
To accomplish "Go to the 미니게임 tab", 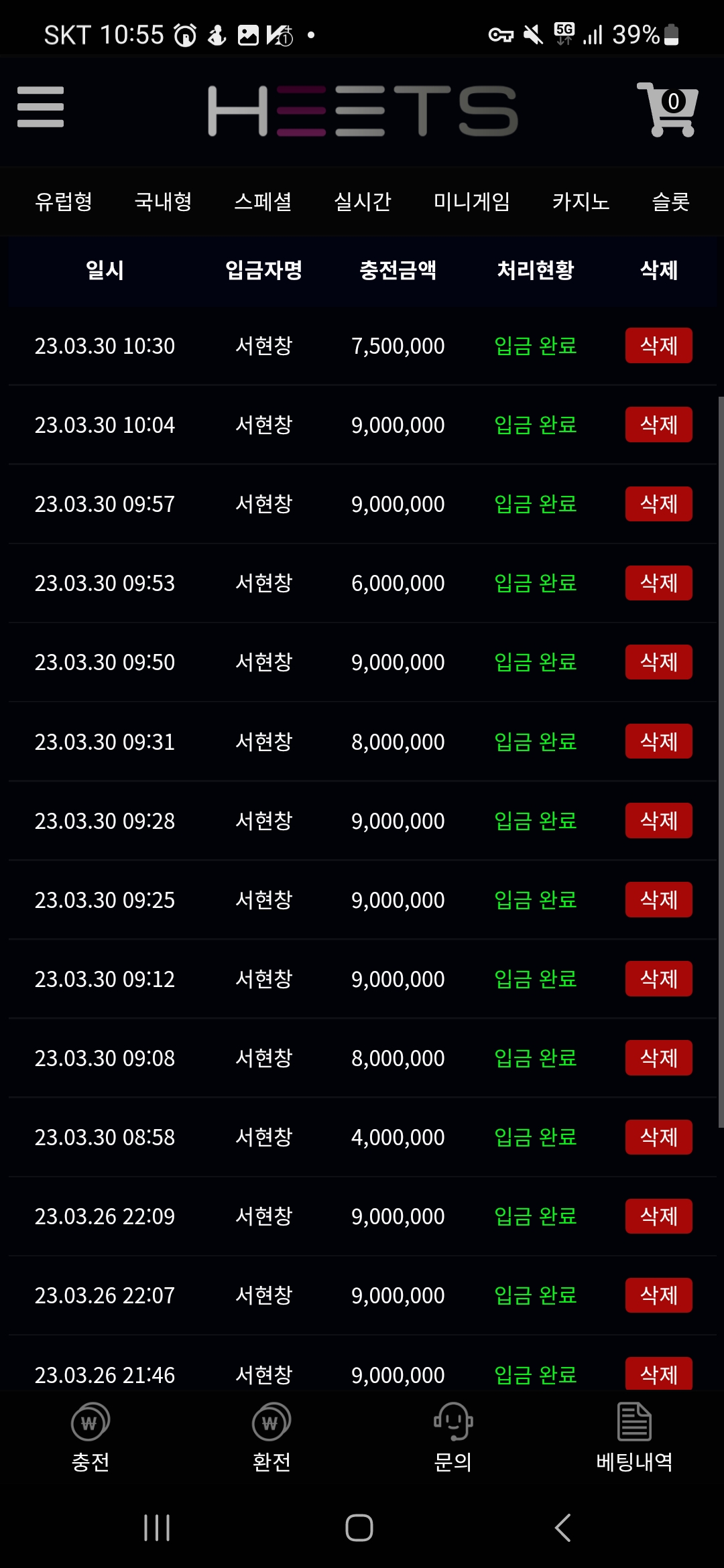I will pyautogui.click(x=471, y=202).
